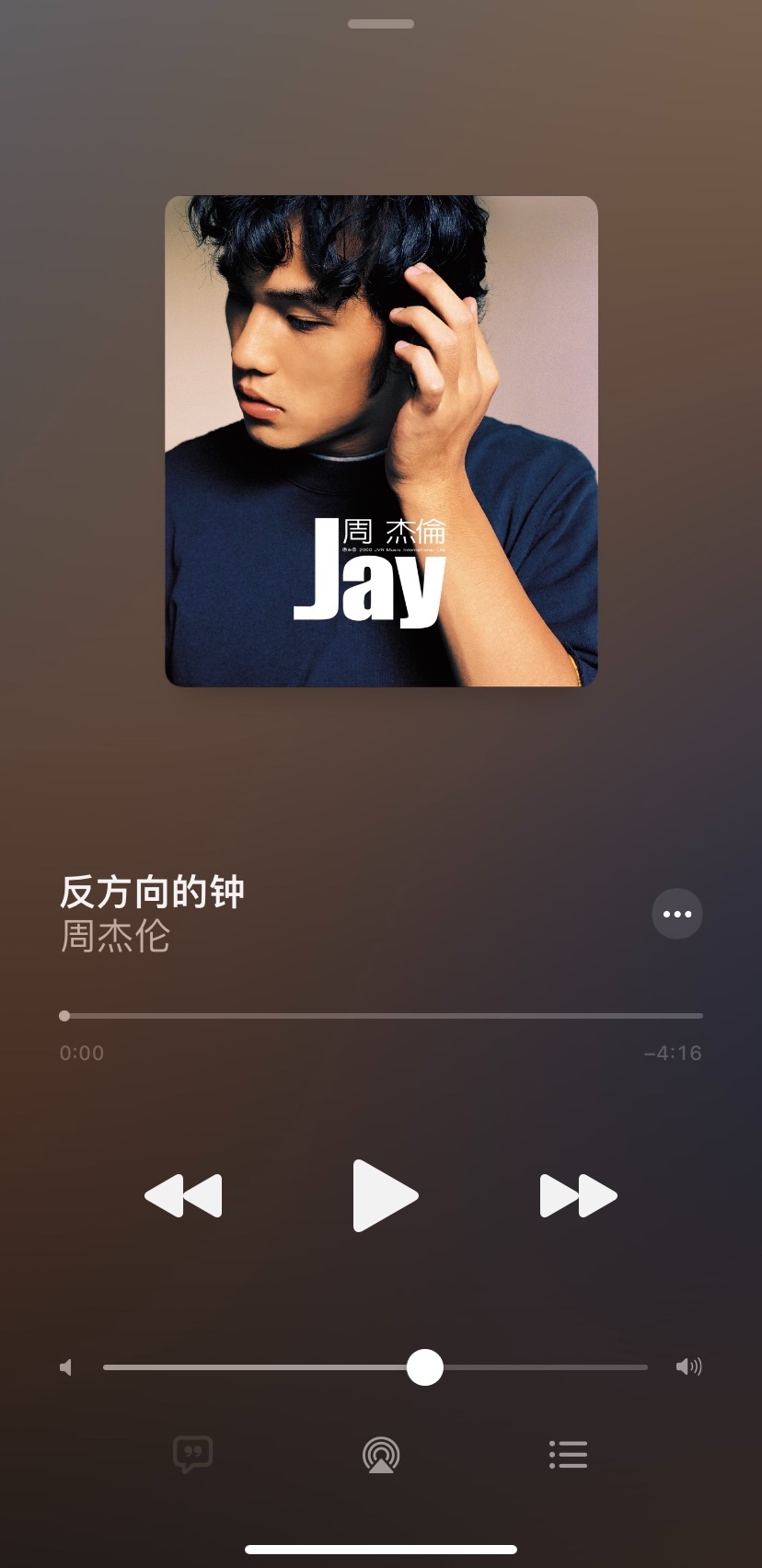
Task: Open the more options ellipsis menu
Action: (676, 914)
